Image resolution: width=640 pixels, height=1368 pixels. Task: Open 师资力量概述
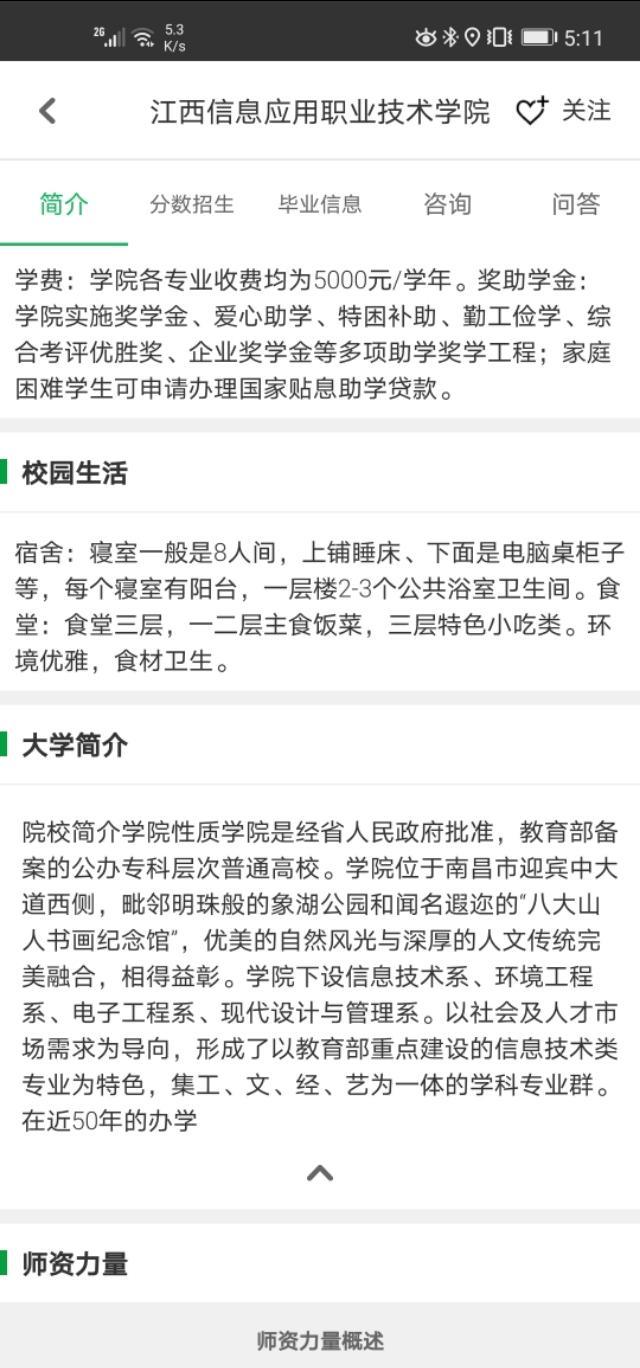320,1340
